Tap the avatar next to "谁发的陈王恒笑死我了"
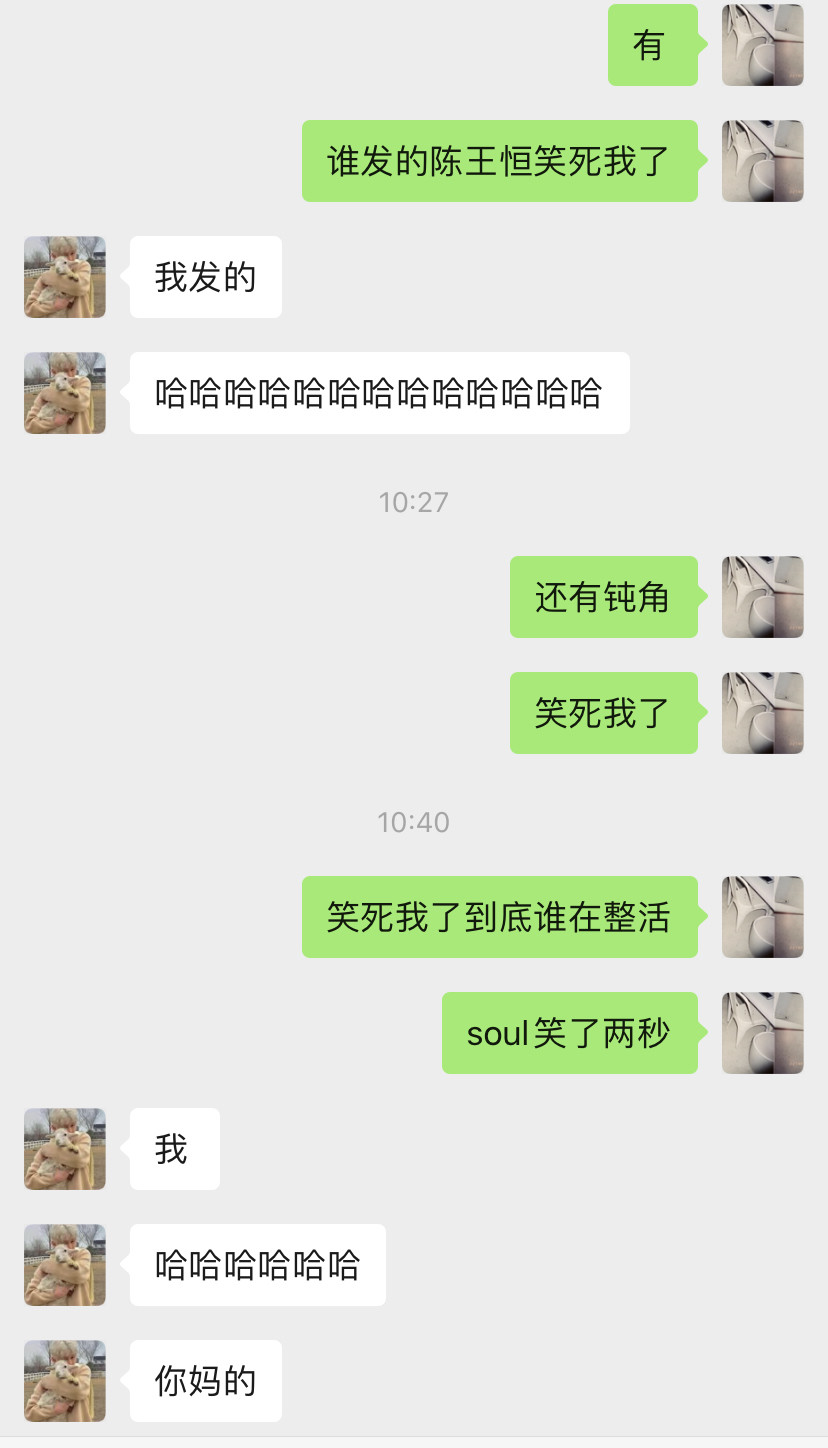This screenshot has height=1448, width=828. click(762, 161)
